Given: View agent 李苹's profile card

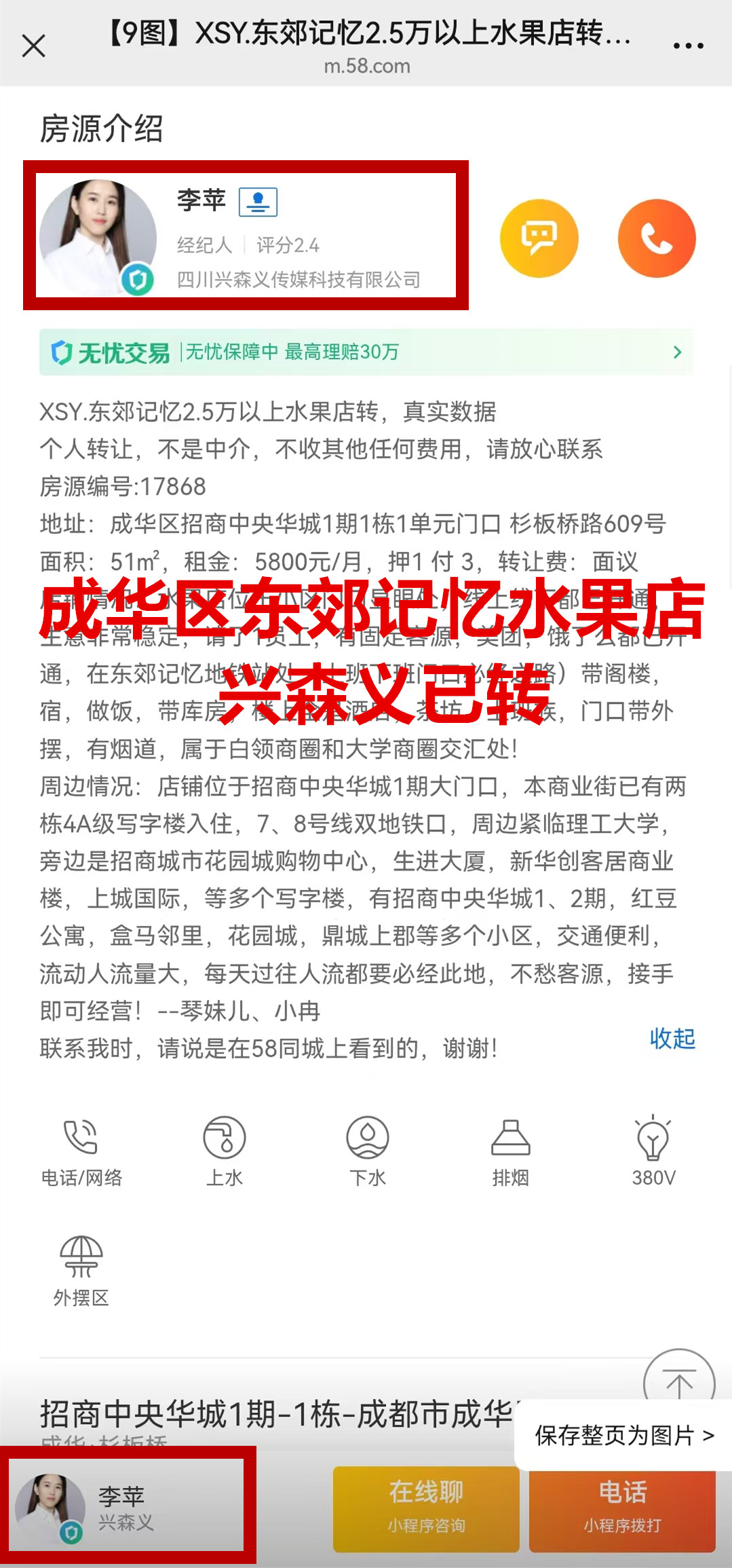Looking at the screenshot, I should (245, 236).
